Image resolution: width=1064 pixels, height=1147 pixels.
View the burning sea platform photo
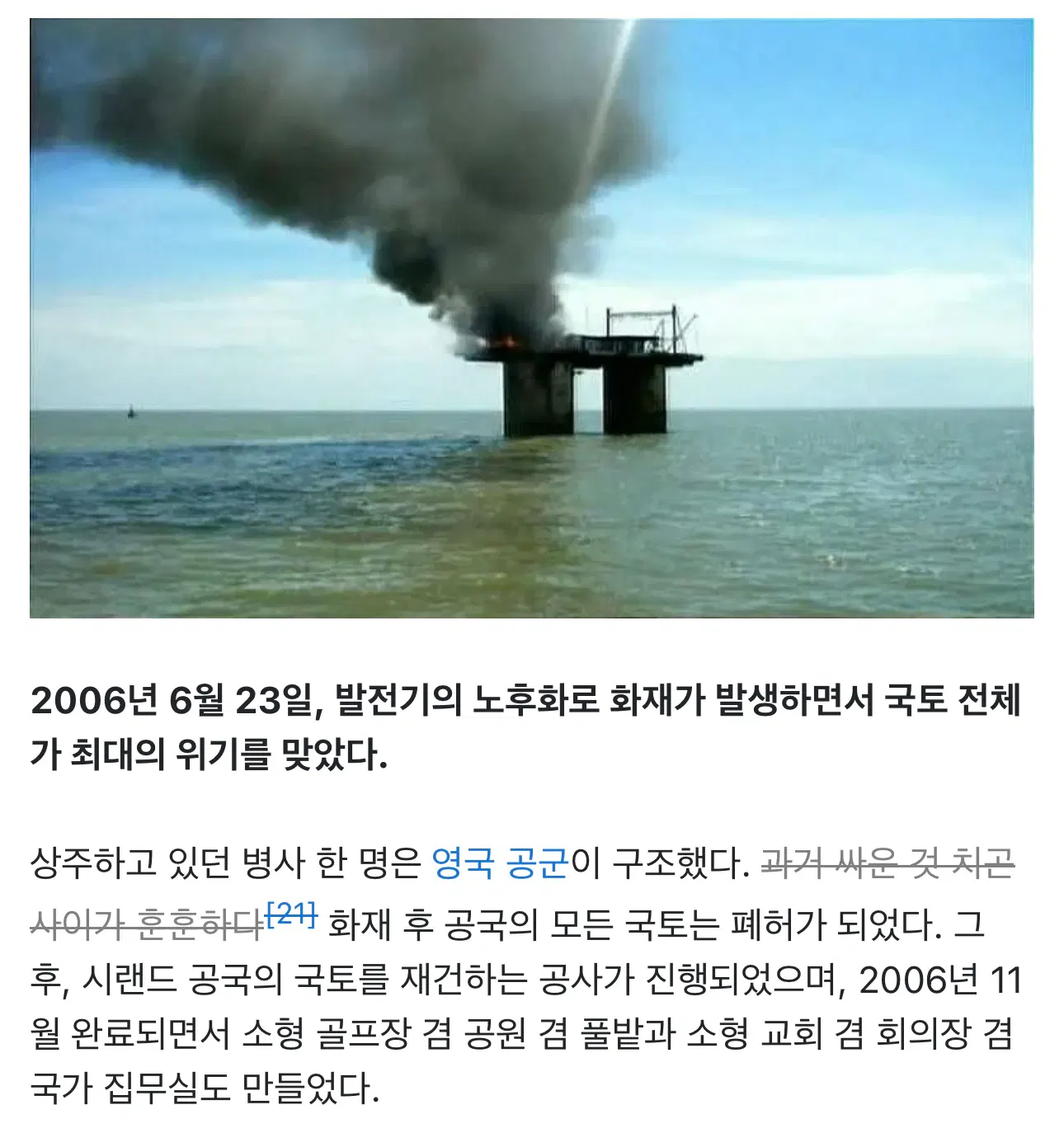(x=531, y=318)
